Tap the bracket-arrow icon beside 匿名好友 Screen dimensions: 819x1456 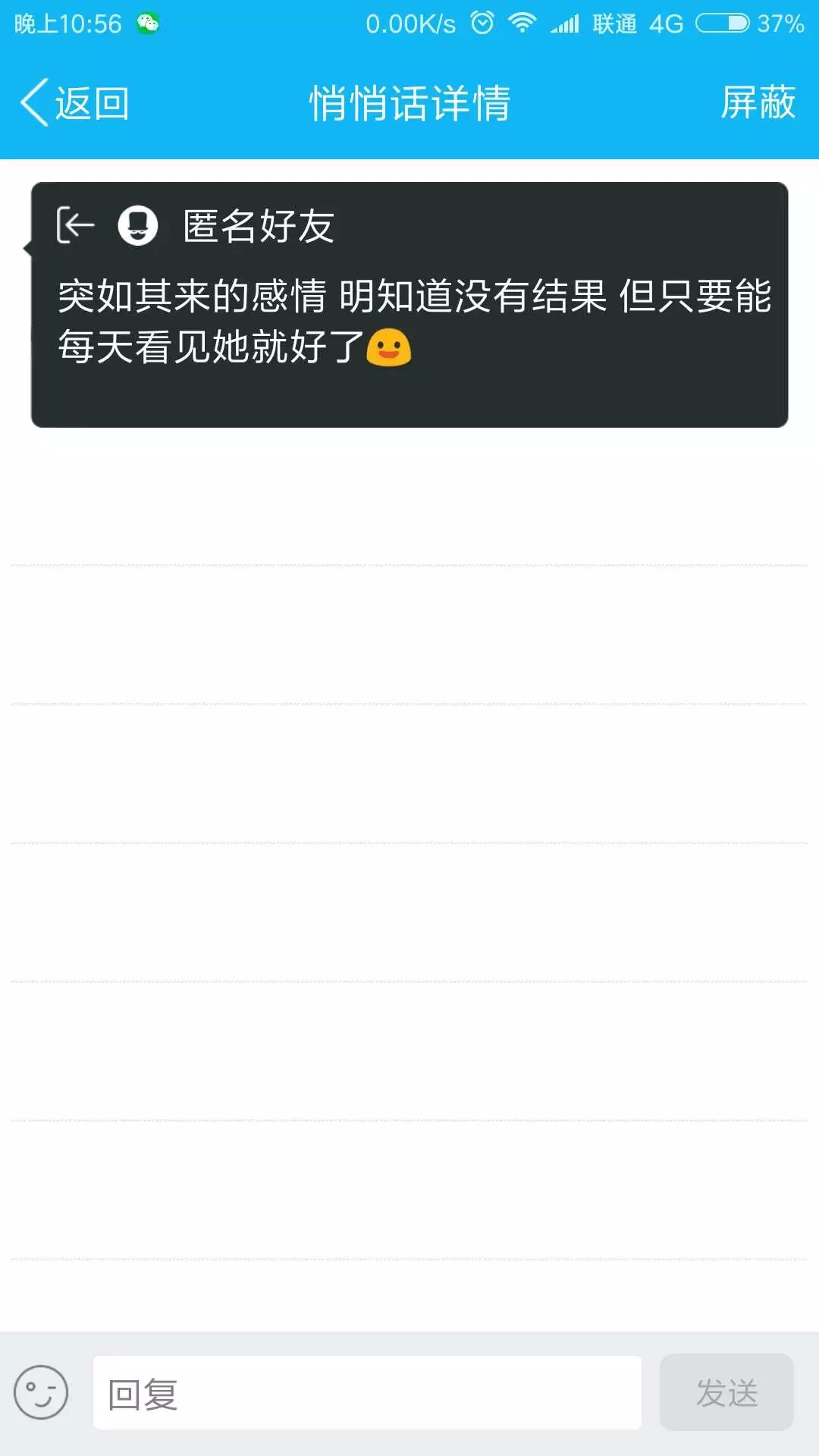[76, 225]
